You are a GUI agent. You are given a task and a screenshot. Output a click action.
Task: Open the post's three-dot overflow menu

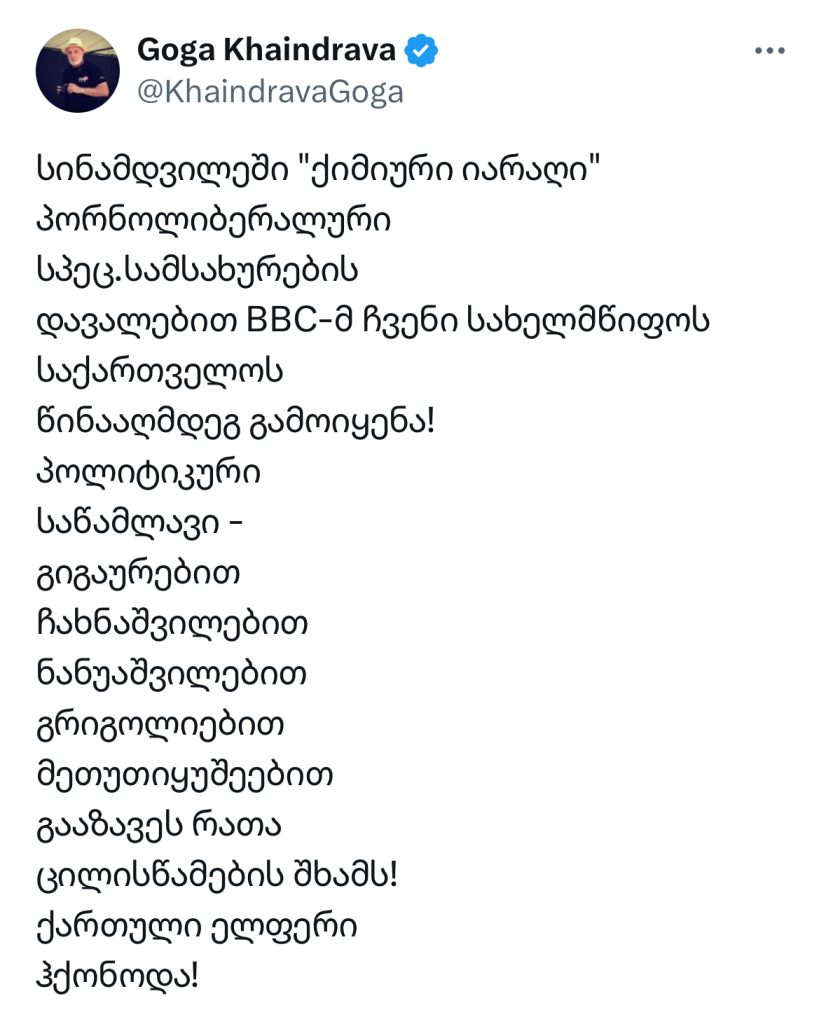coord(768,51)
